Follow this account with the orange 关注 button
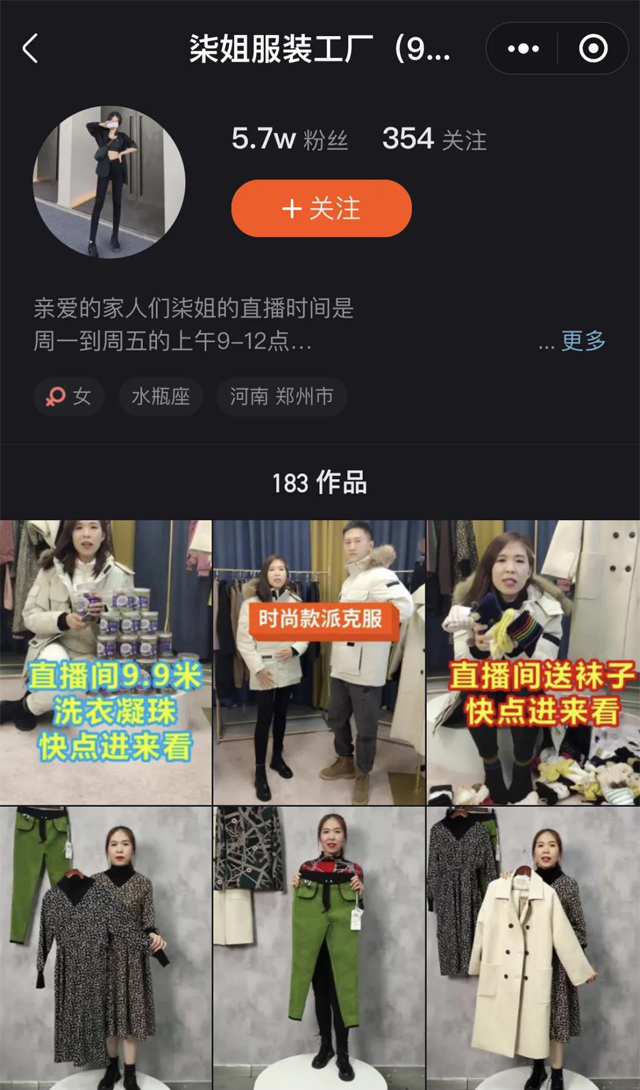640x1090 pixels. pyautogui.click(x=321, y=208)
